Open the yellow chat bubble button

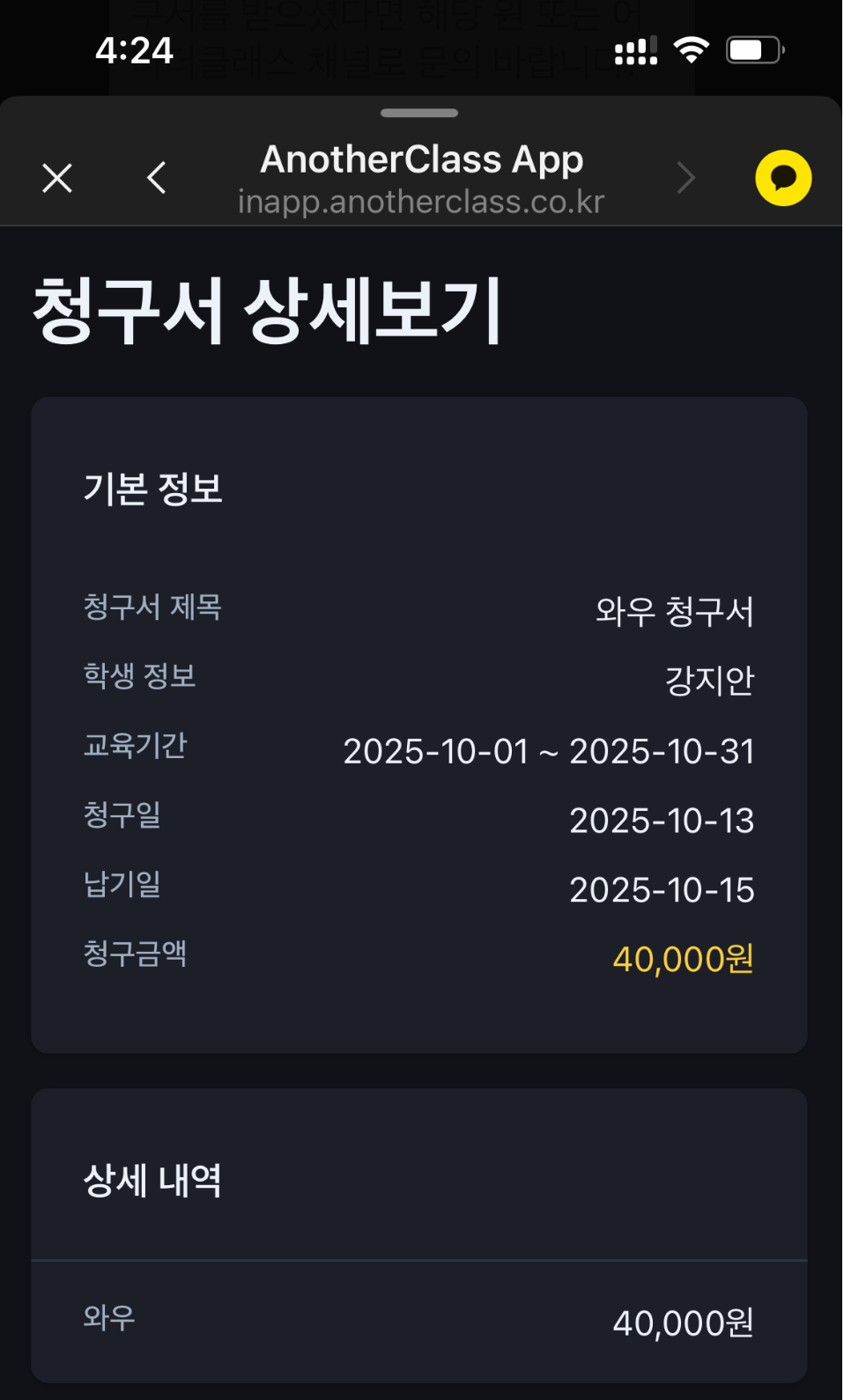tap(782, 178)
